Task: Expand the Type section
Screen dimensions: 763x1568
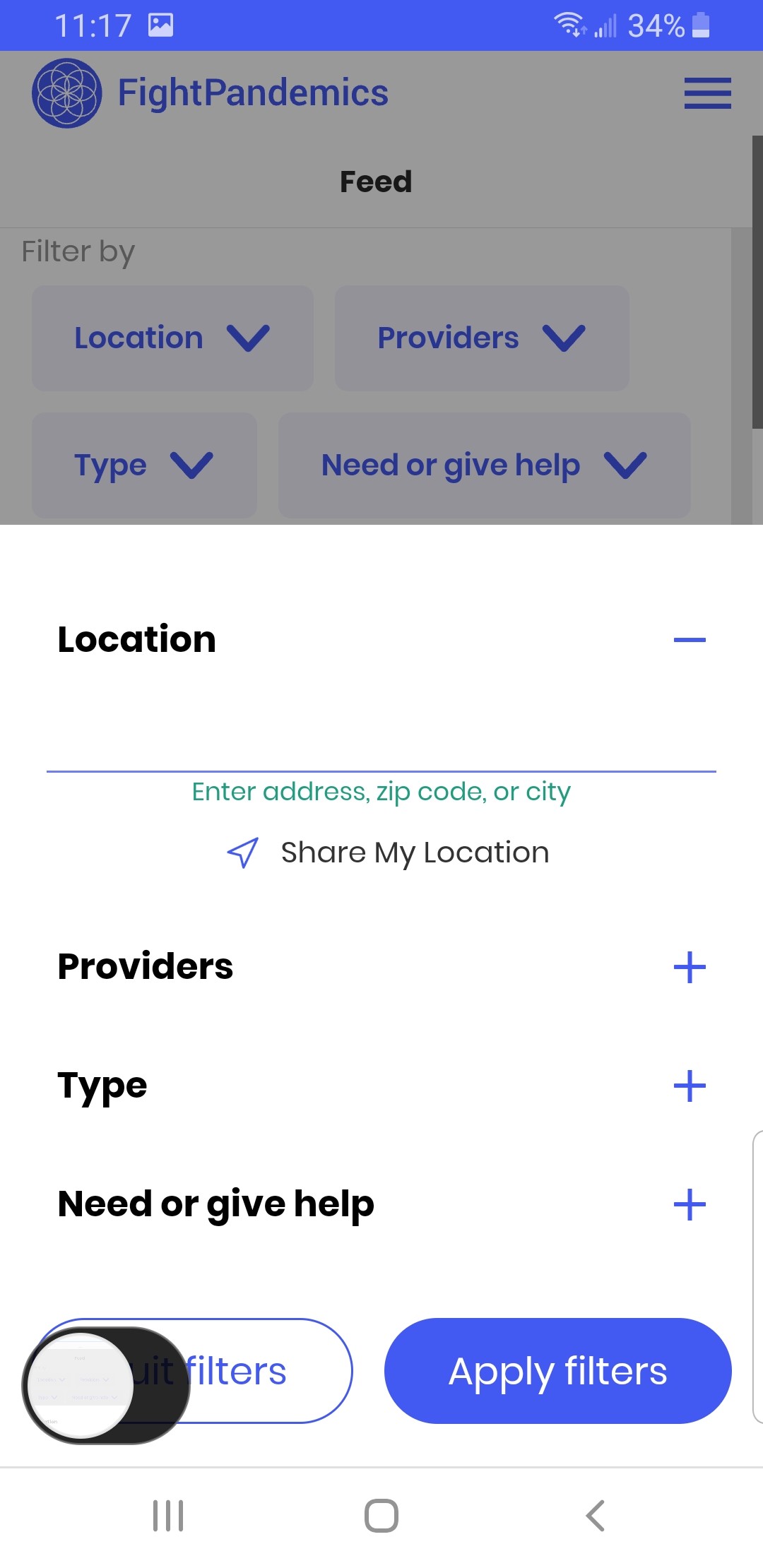Action: click(690, 1086)
